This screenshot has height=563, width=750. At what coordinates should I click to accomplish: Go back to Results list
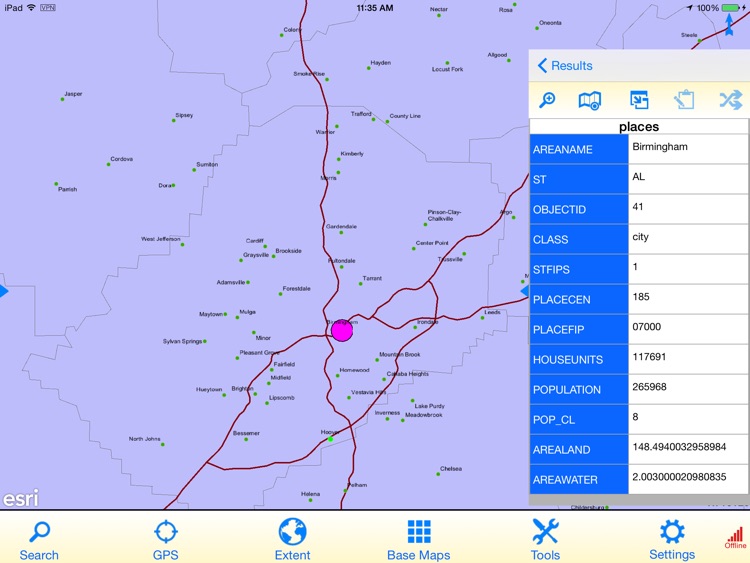tap(565, 66)
